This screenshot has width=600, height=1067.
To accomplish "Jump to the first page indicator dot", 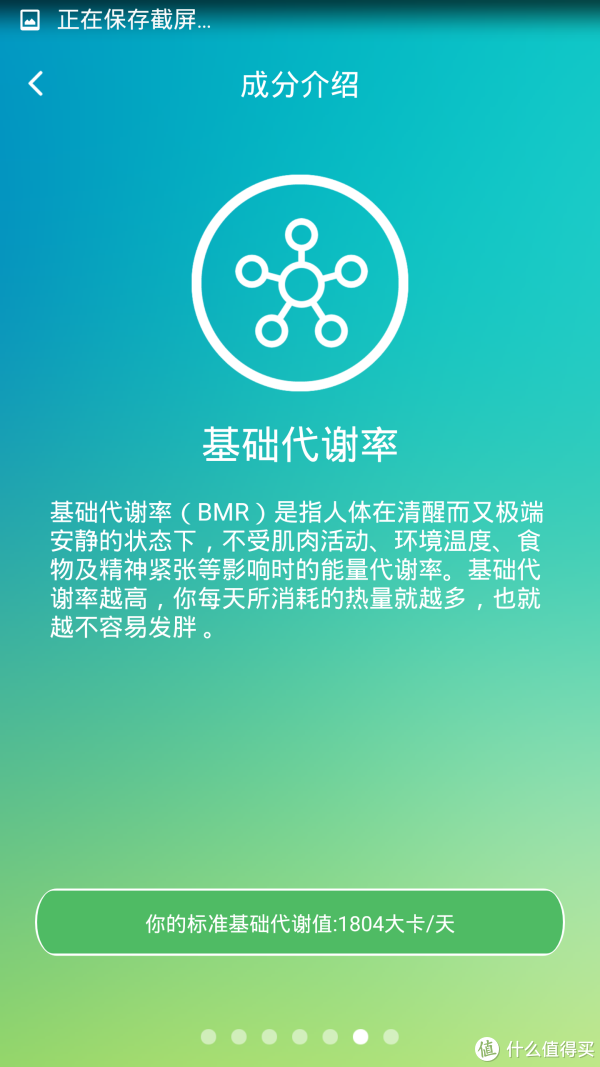I will pyautogui.click(x=208, y=1037).
